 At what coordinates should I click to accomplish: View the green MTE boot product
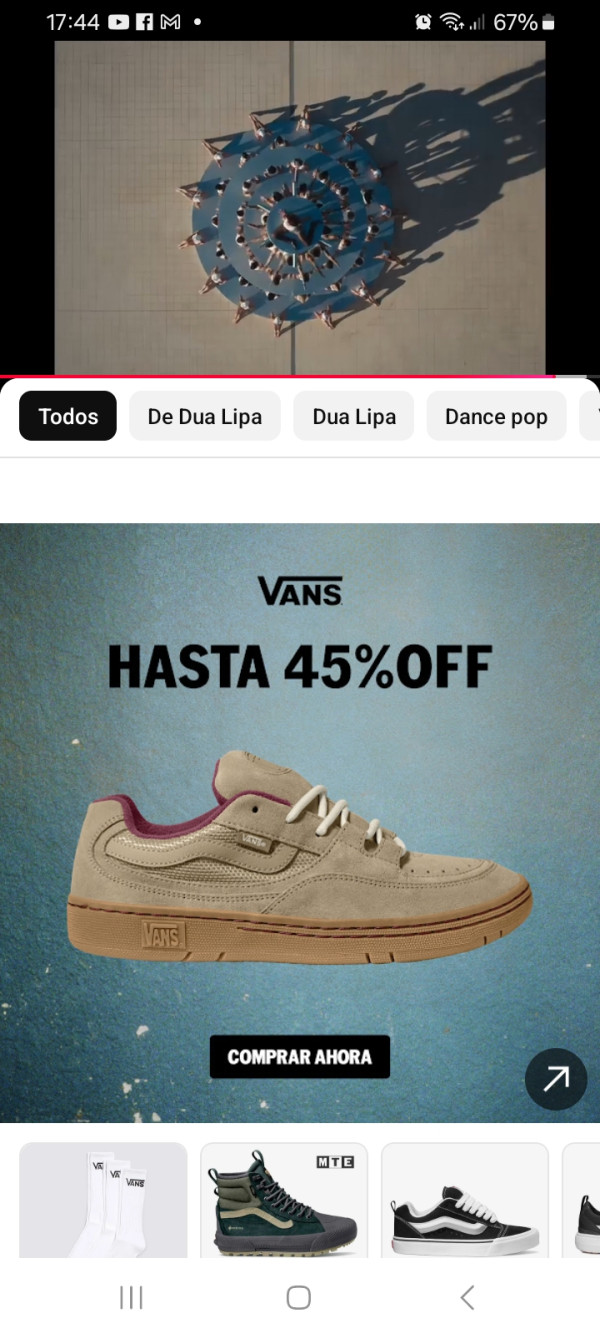click(284, 1200)
